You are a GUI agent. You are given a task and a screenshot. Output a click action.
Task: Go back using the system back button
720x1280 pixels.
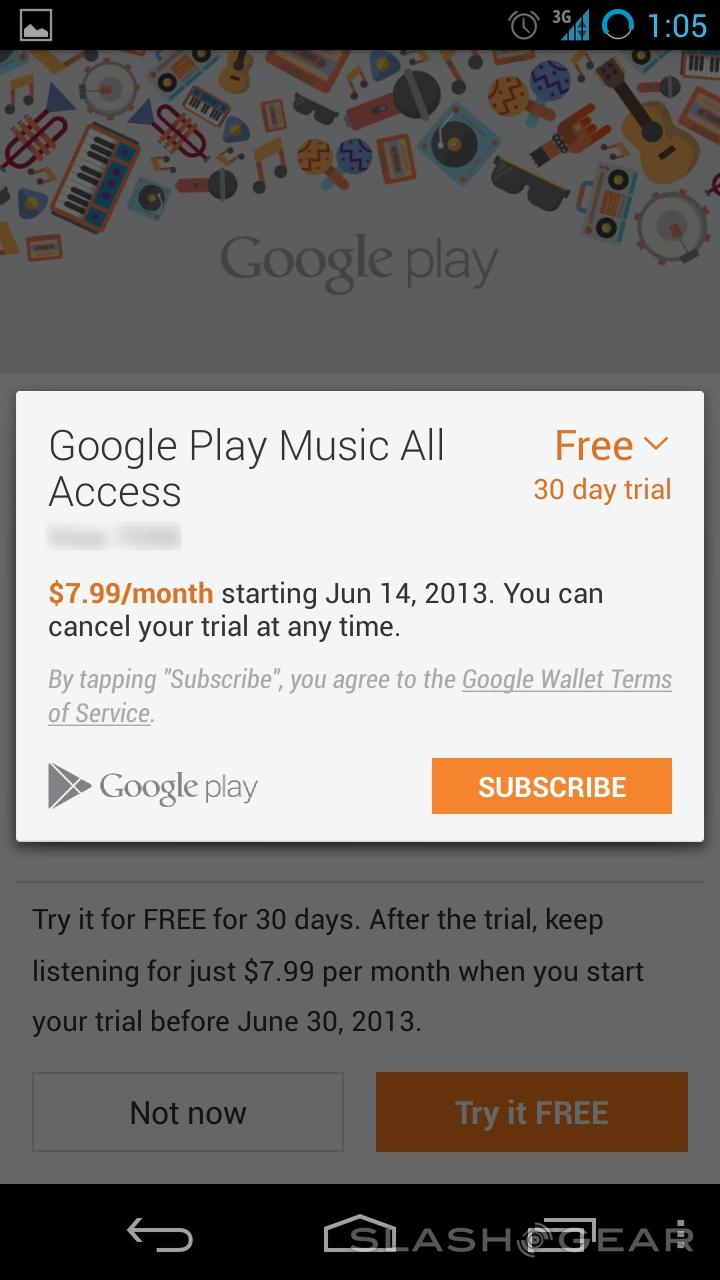click(160, 1236)
